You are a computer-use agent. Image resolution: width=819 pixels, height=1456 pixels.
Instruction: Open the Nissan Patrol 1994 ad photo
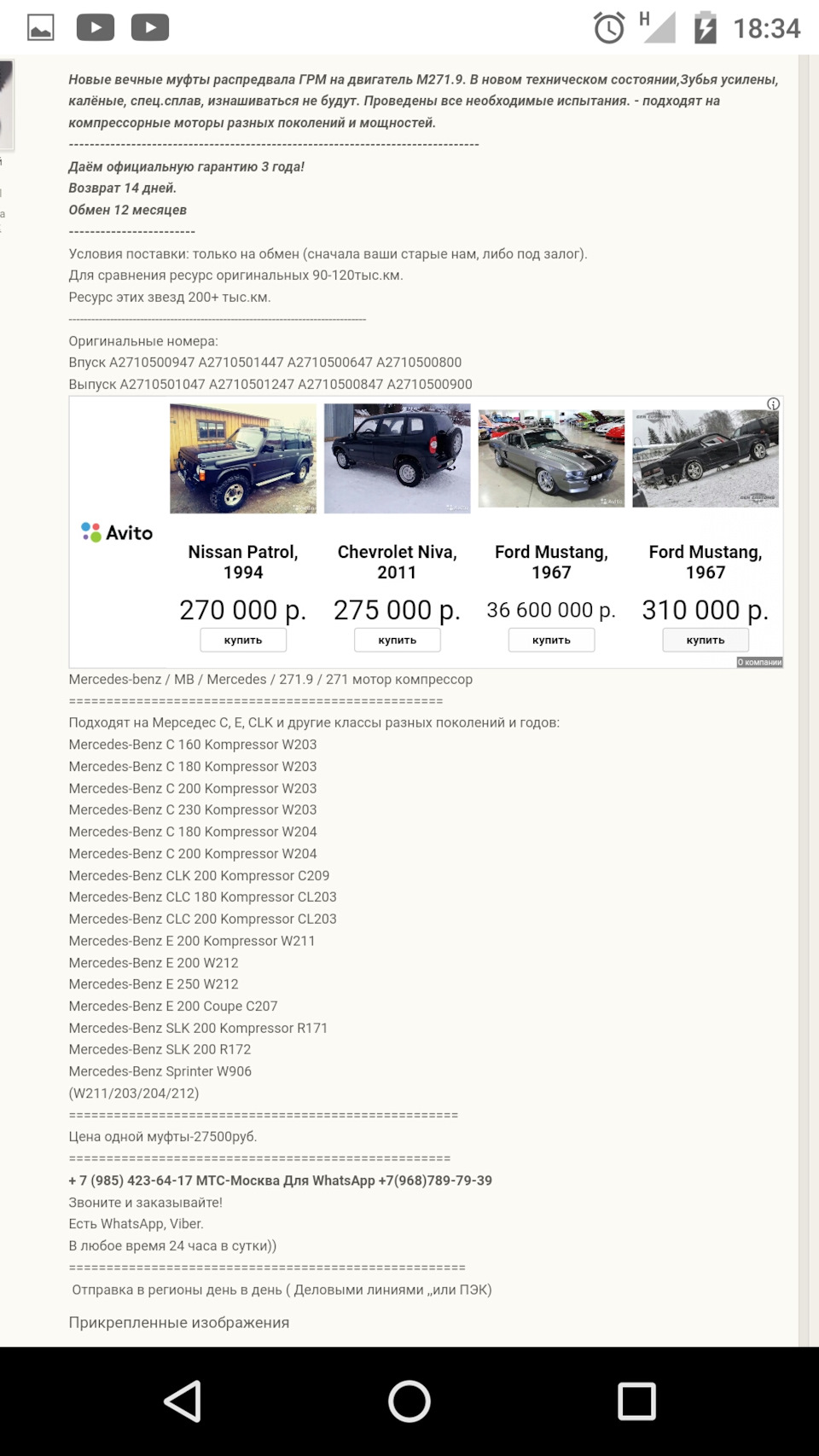pyautogui.click(x=243, y=458)
